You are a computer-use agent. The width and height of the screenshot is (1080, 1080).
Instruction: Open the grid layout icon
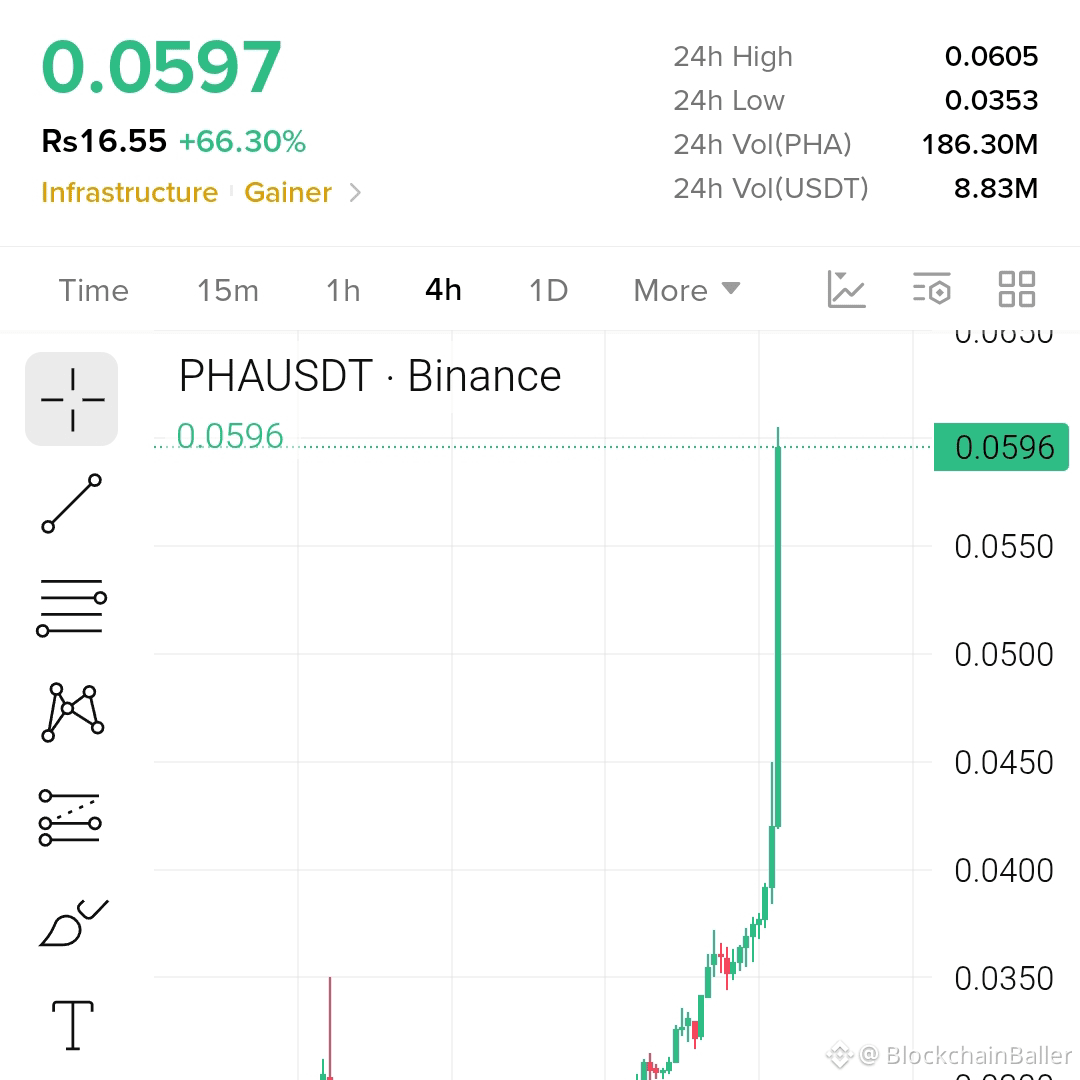coord(1017,289)
